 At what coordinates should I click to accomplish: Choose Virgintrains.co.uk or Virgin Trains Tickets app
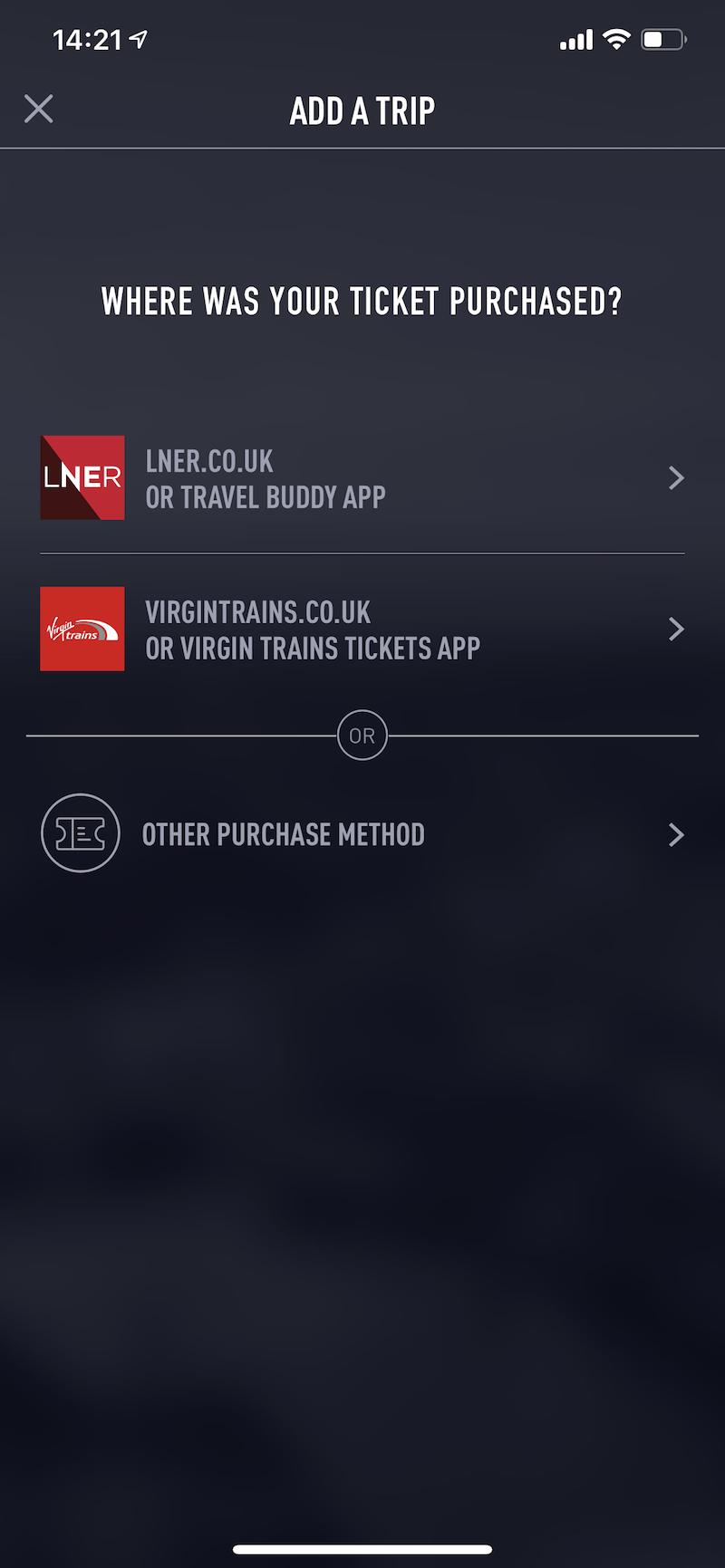pos(362,630)
